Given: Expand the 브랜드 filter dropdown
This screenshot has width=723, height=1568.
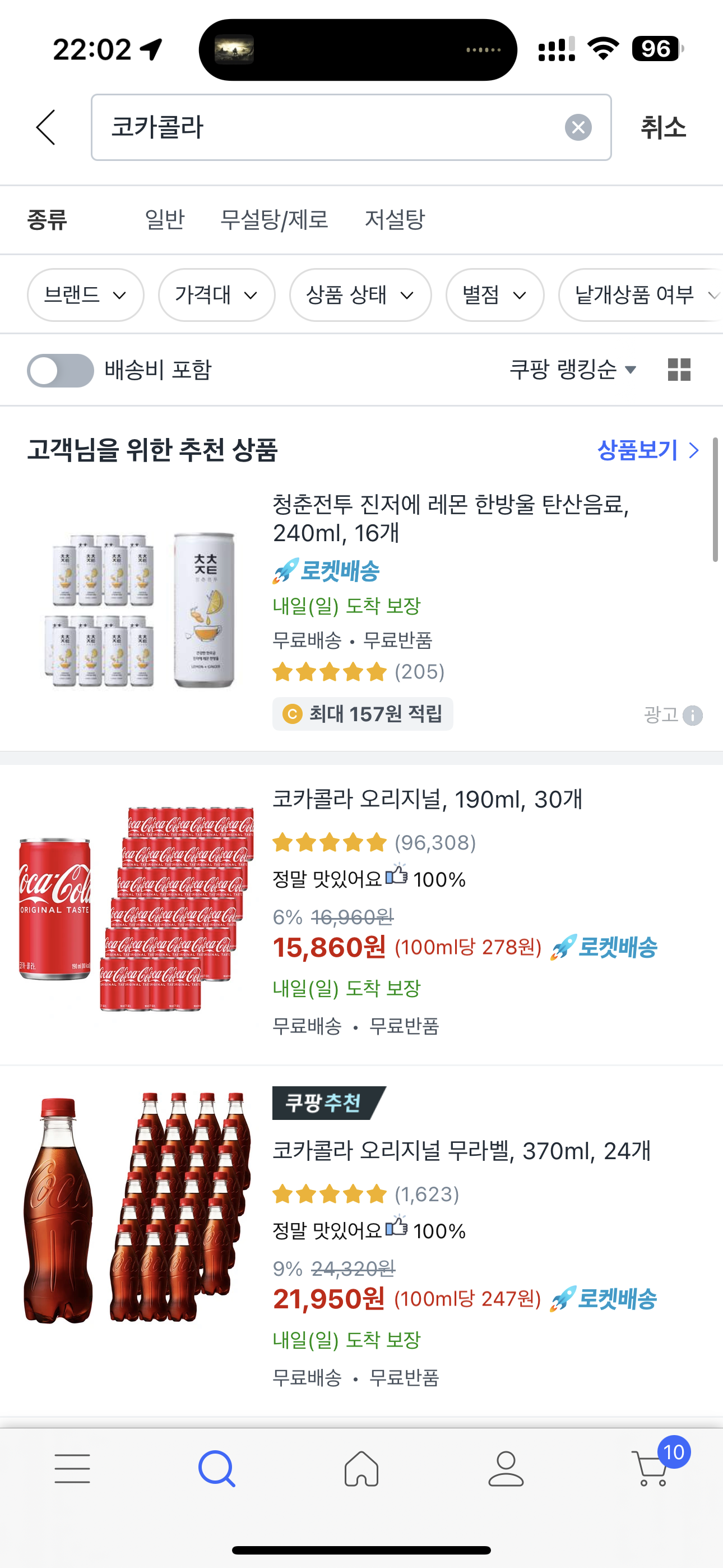Looking at the screenshot, I should point(85,295).
